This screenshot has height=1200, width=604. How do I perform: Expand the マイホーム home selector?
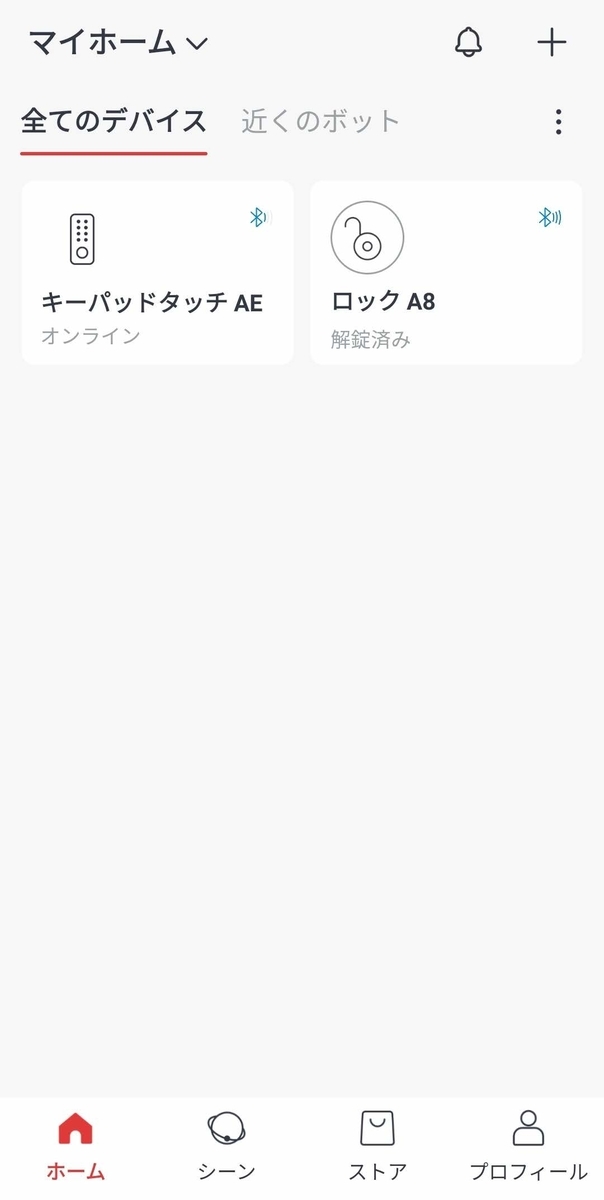click(118, 43)
